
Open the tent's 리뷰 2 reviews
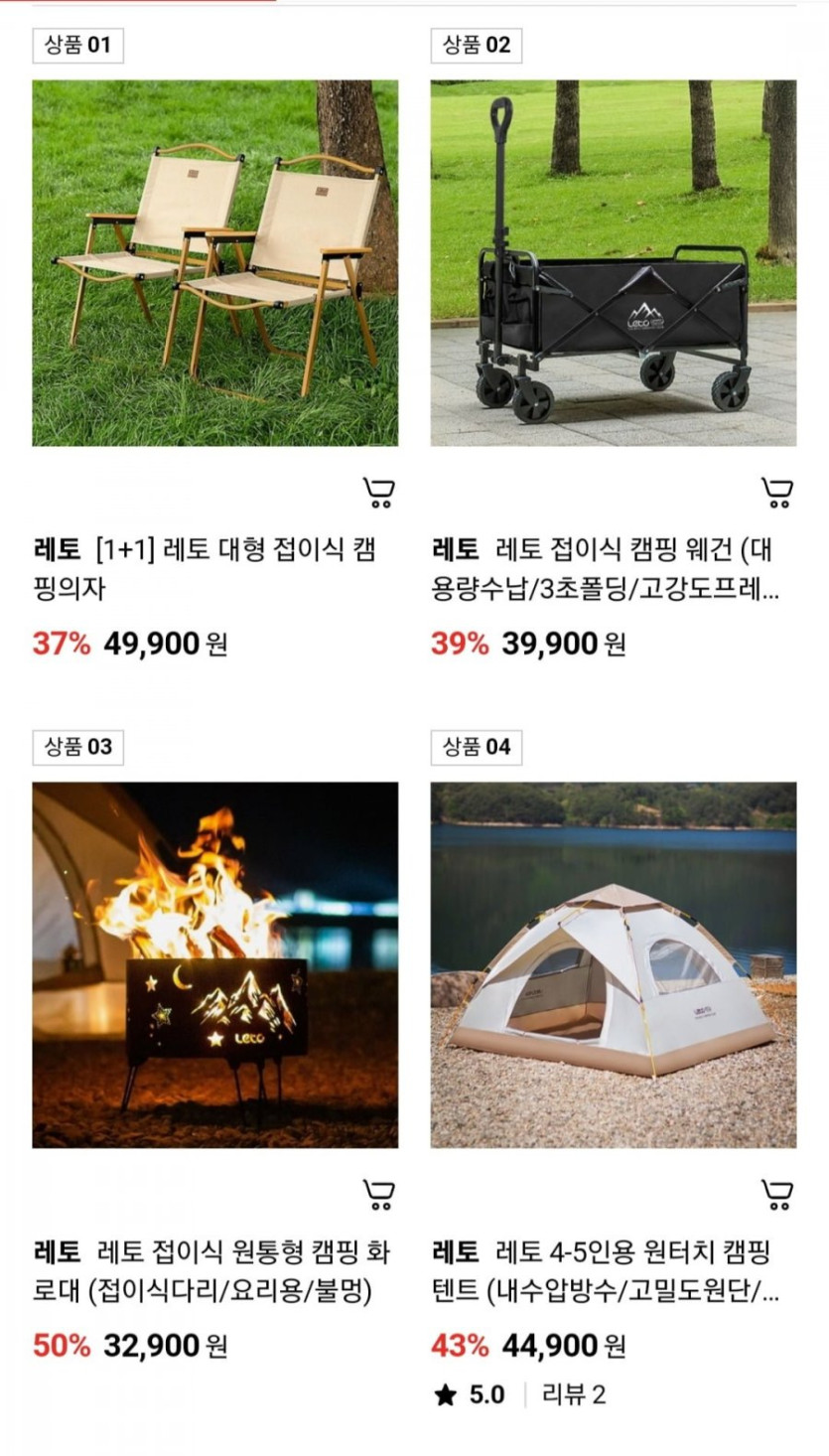(573, 1394)
